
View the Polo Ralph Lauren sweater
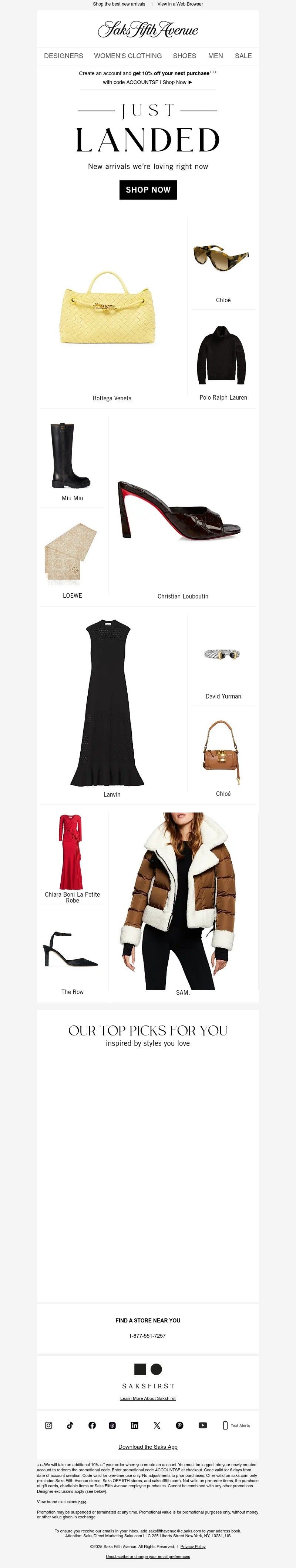point(222,356)
